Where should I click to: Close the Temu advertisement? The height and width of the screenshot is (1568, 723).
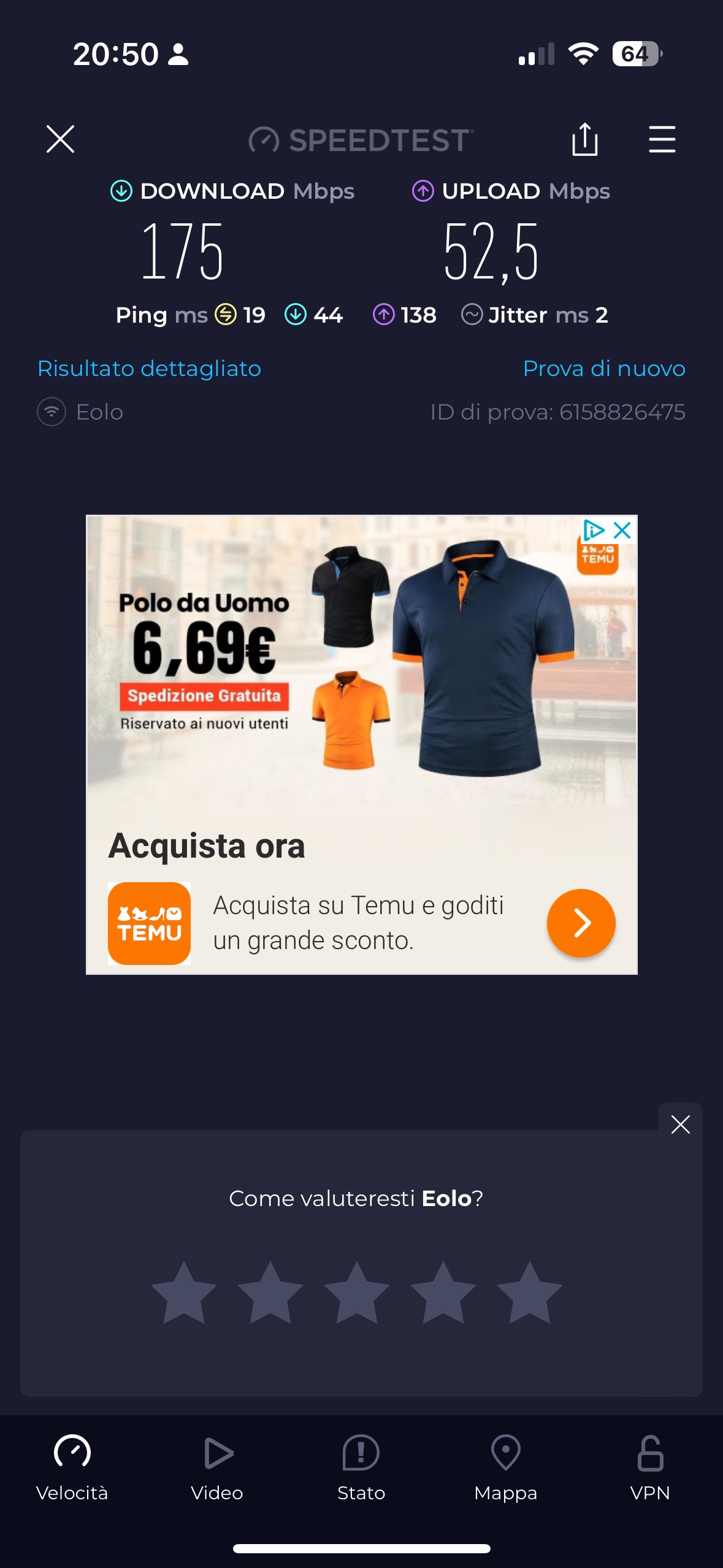pos(622,530)
